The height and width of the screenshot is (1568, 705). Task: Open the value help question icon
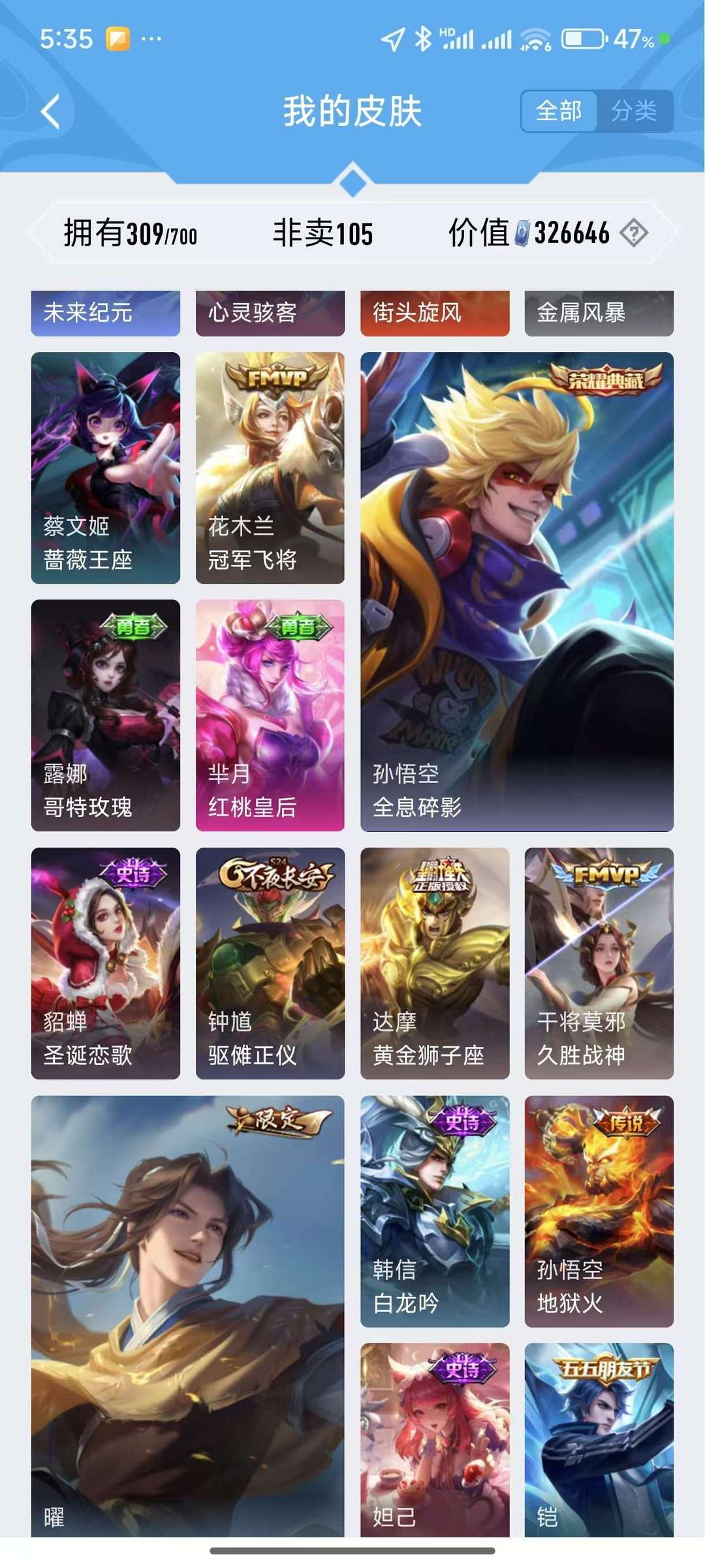[634, 232]
